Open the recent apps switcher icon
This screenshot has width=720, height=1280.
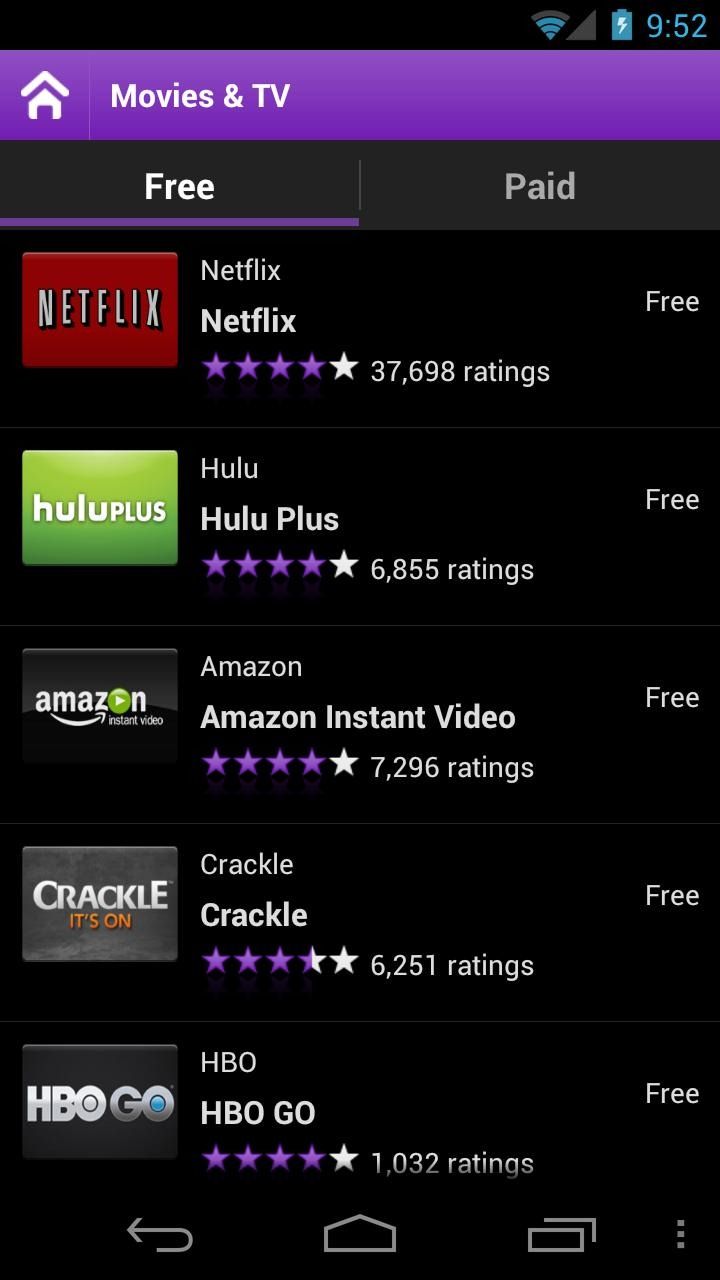click(560, 1236)
